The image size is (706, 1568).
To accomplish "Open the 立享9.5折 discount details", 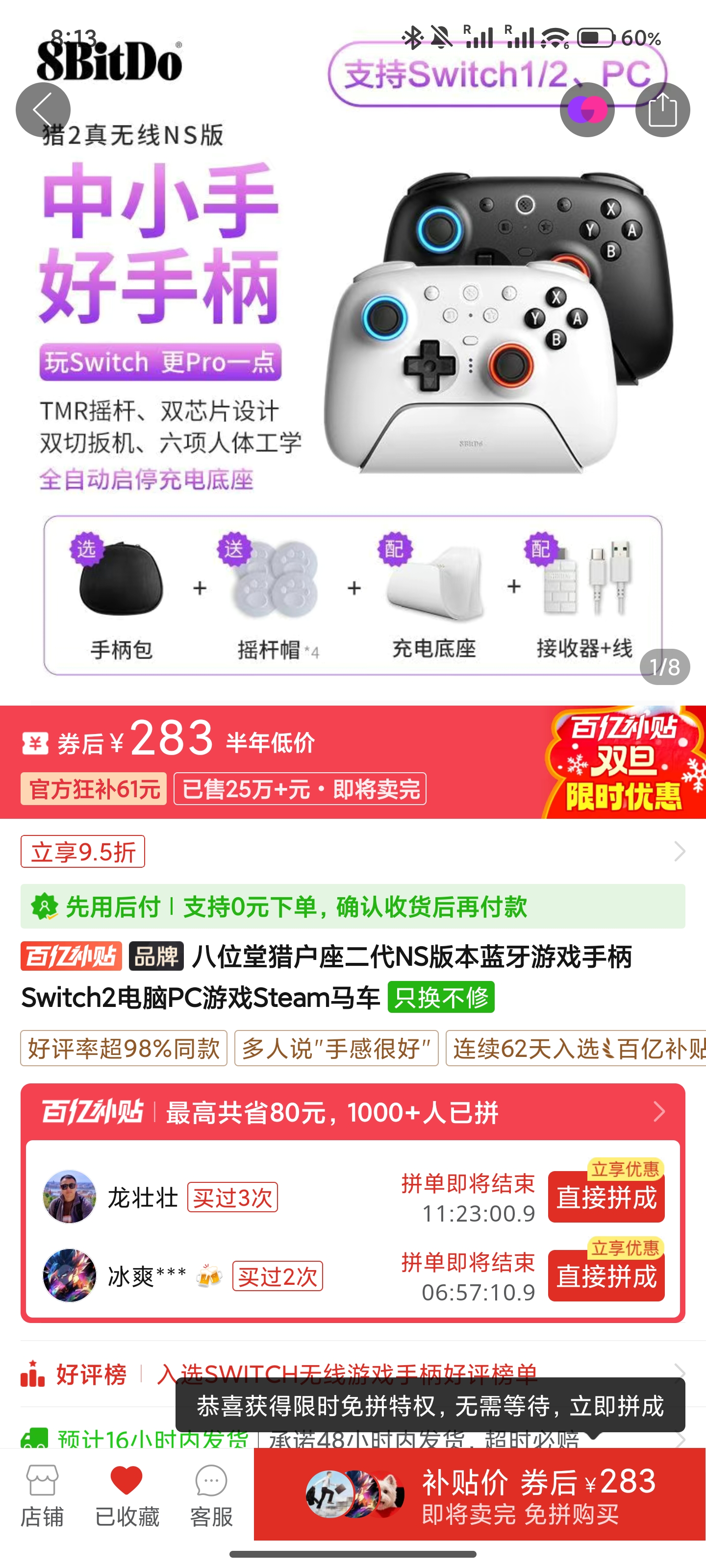I will pyautogui.click(x=83, y=851).
